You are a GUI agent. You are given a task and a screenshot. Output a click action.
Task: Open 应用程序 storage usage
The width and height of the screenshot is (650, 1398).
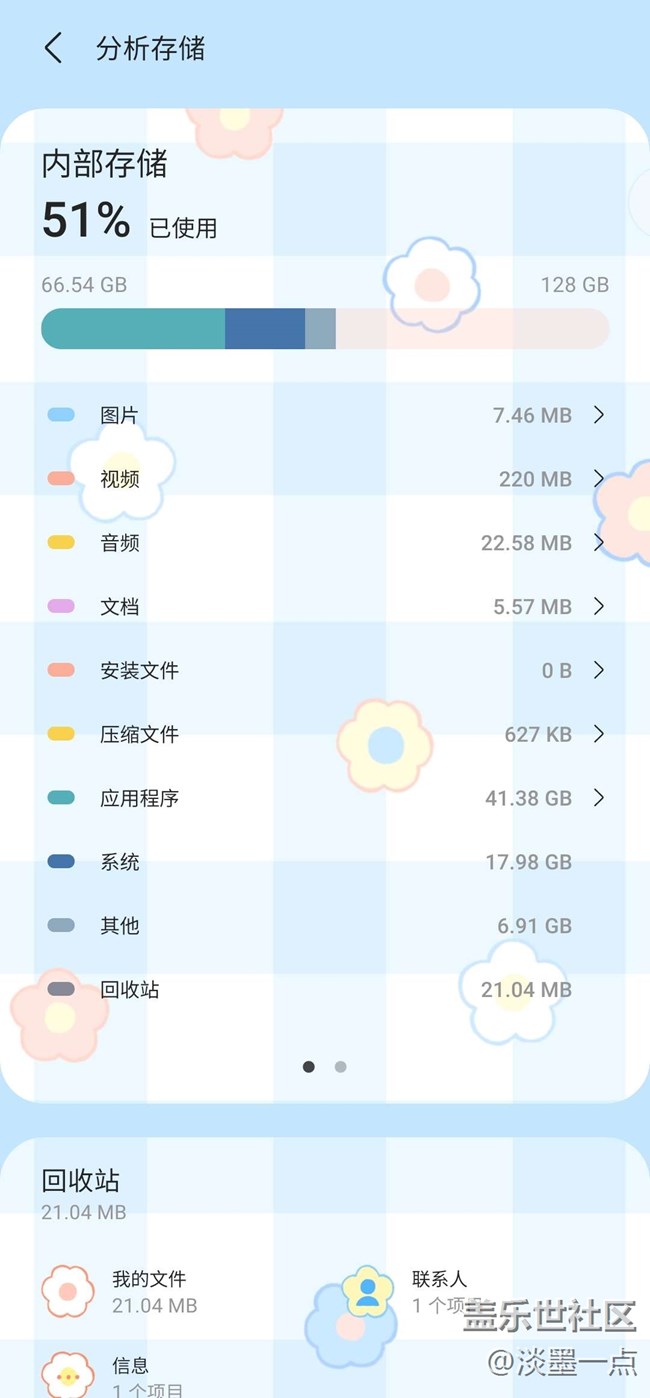click(325, 798)
